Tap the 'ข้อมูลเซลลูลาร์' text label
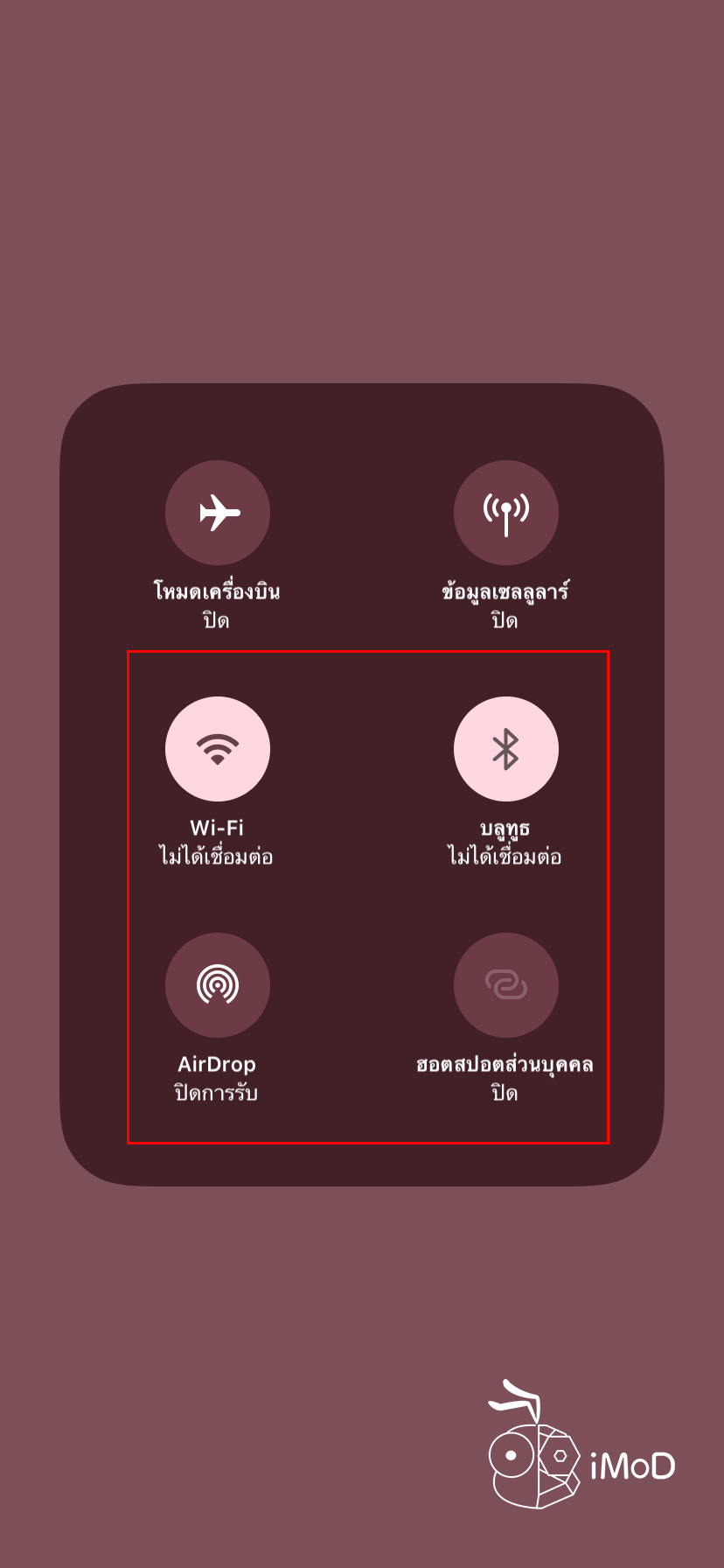The width and height of the screenshot is (724, 1568). pyautogui.click(x=506, y=590)
